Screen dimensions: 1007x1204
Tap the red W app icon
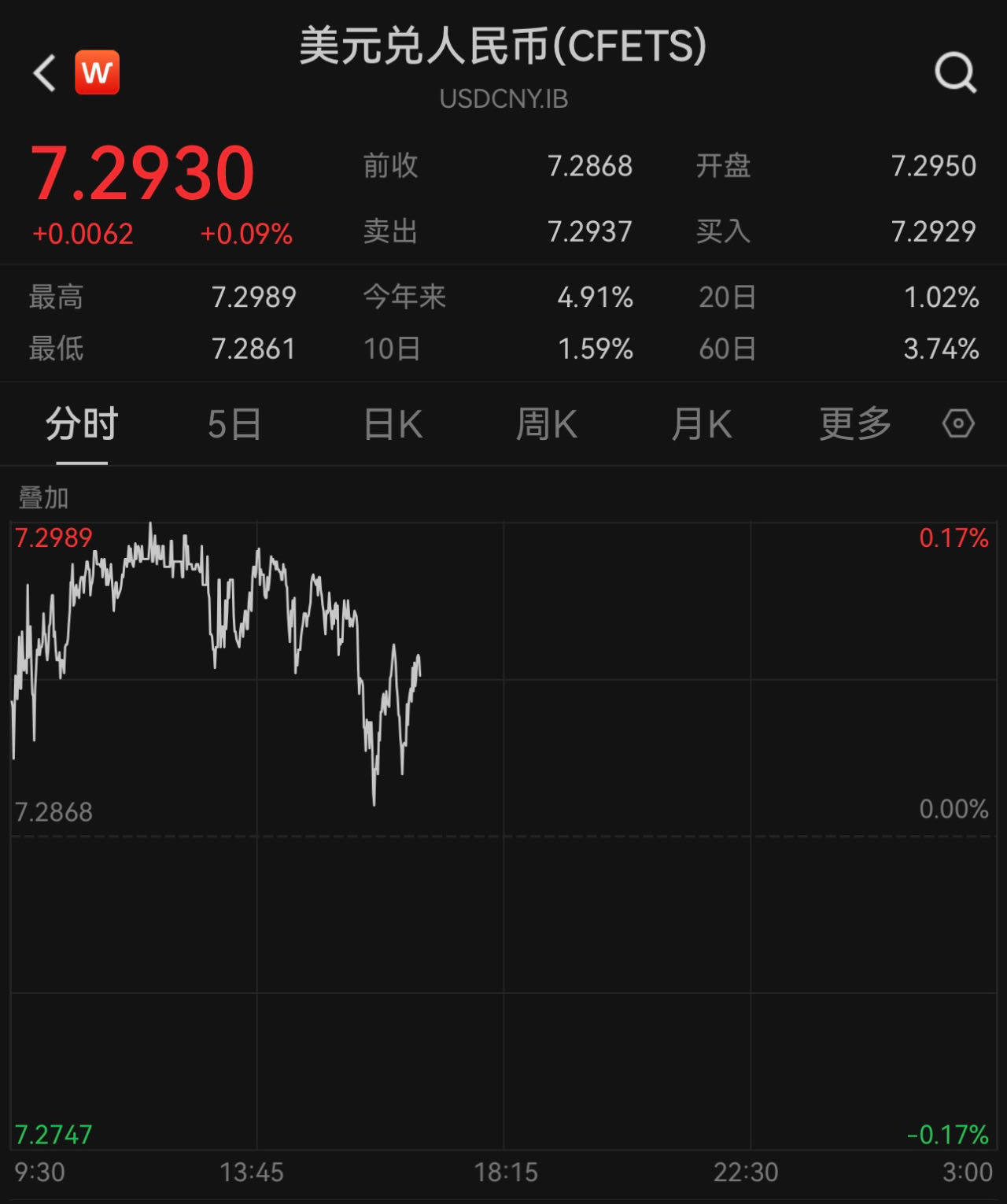click(x=97, y=72)
